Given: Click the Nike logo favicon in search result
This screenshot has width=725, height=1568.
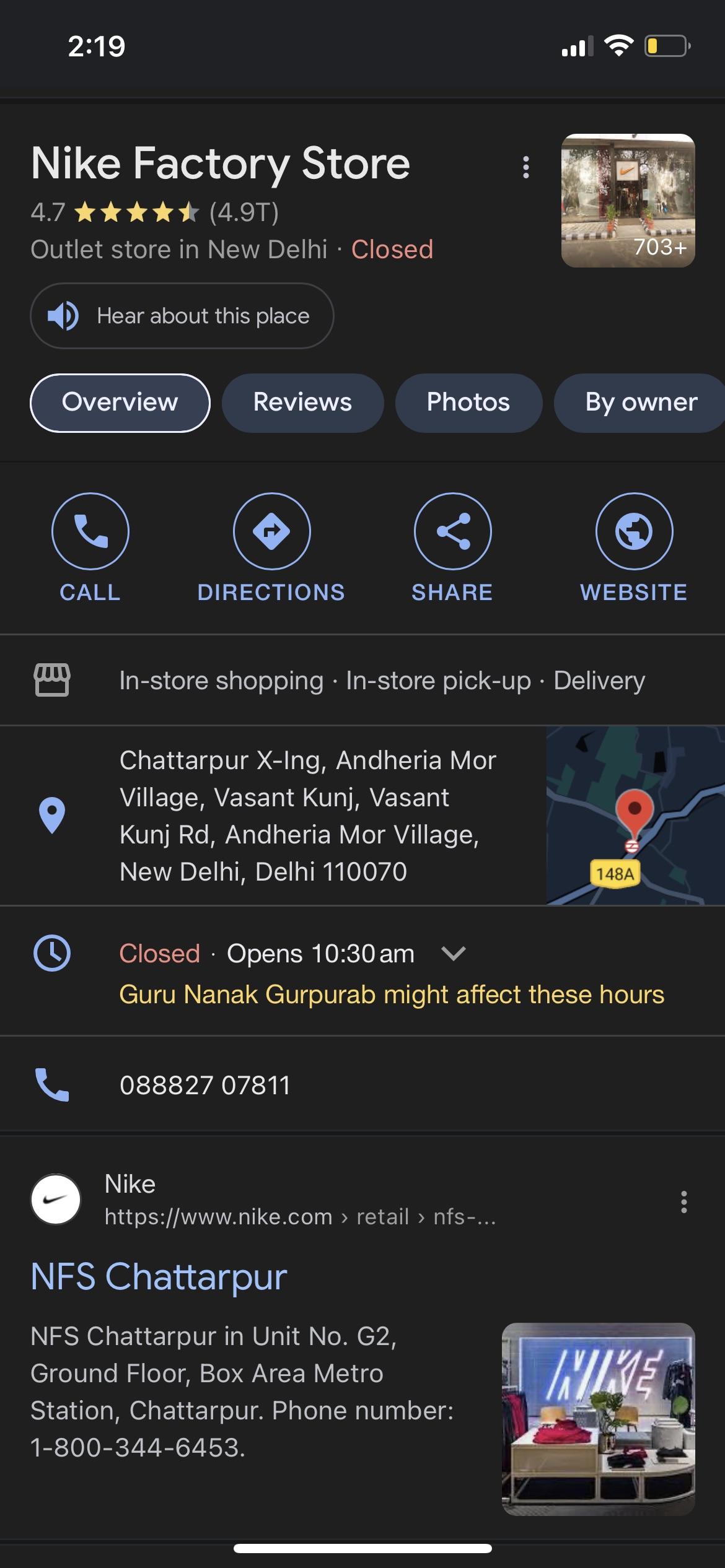Looking at the screenshot, I should (x=55, y=1198).
